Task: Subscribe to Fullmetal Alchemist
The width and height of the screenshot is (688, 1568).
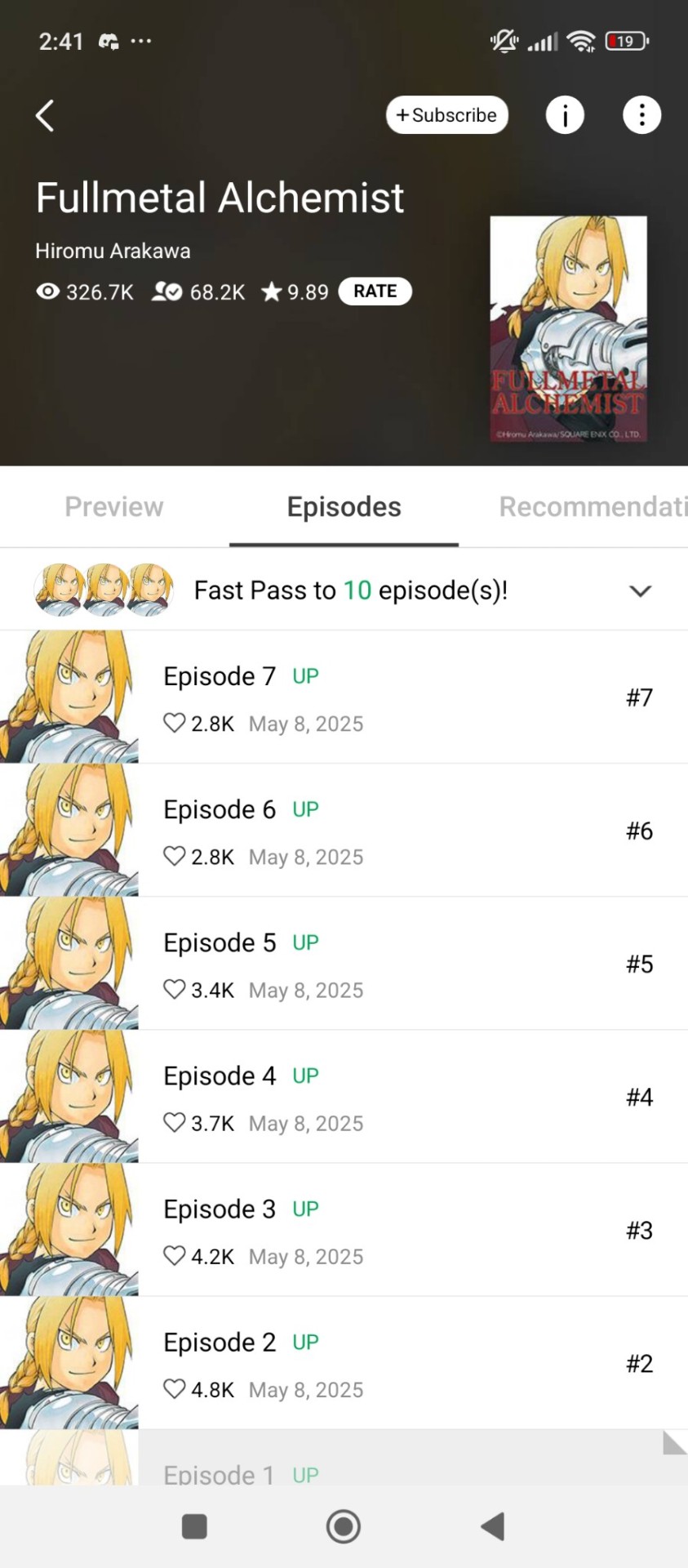Action: click(446, 115)
